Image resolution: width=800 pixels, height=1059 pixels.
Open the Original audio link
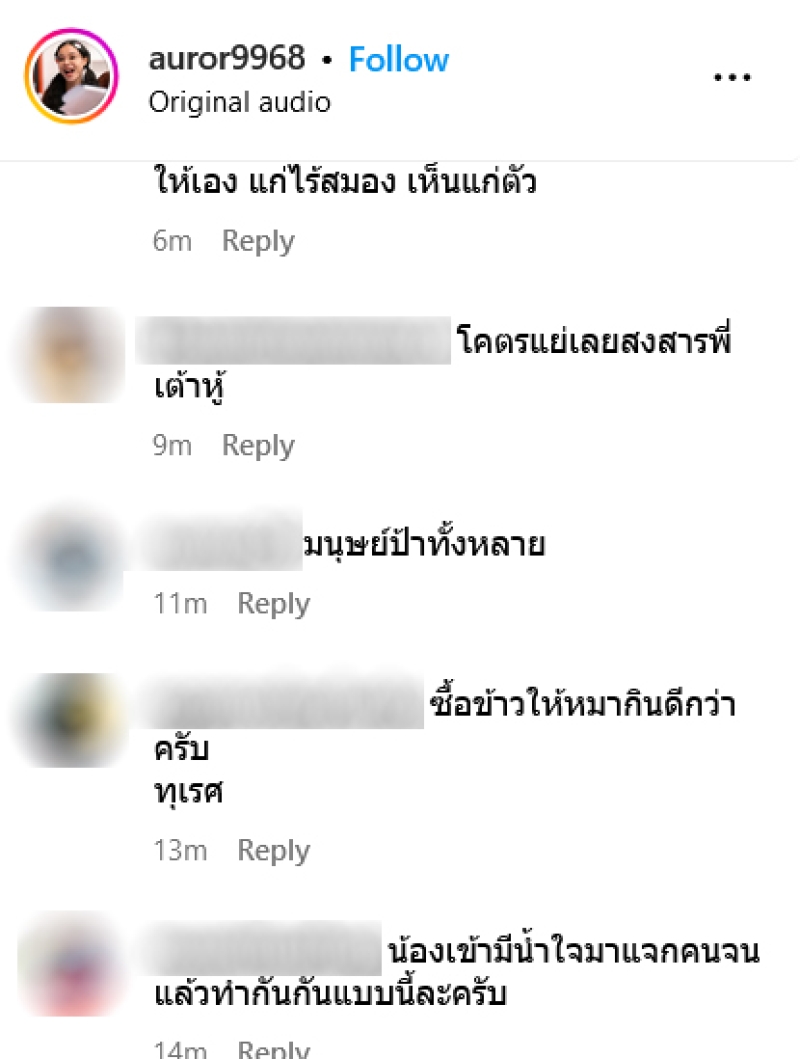[239, 102]
